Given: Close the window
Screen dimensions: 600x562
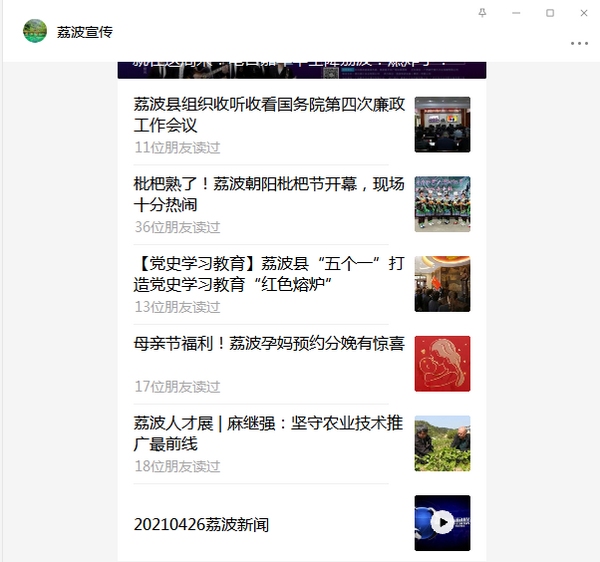Looking at the screenshot, I should tap(583, 12).
